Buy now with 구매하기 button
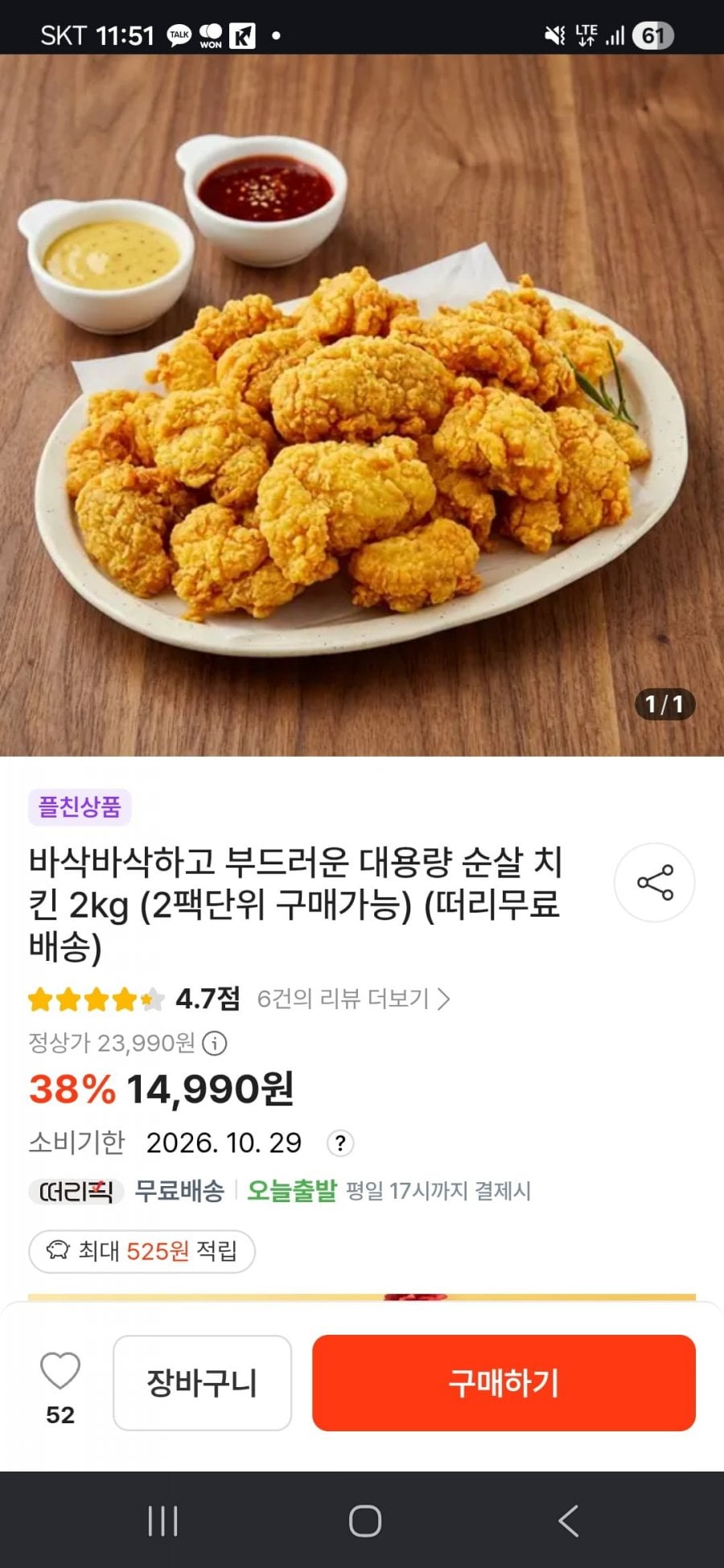 504,1383
